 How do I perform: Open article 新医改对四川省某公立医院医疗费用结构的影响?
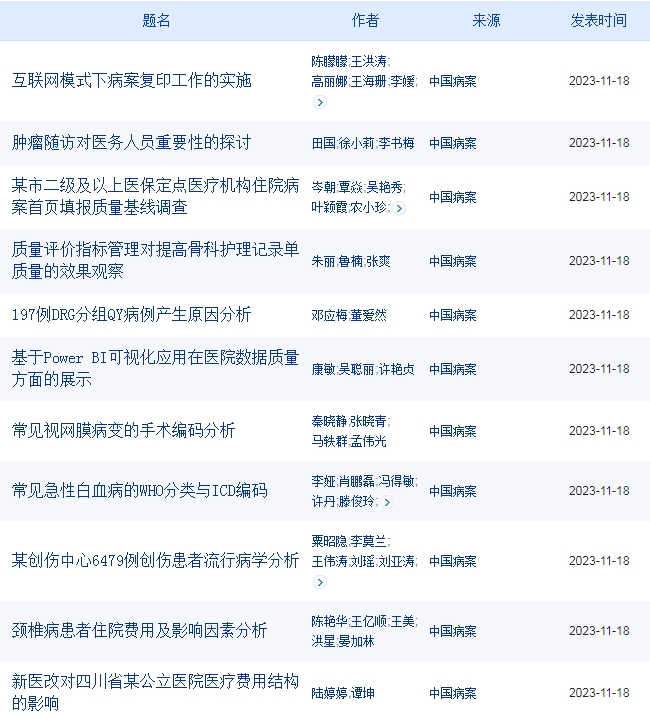pyautogui.click(x=155, y=692)
